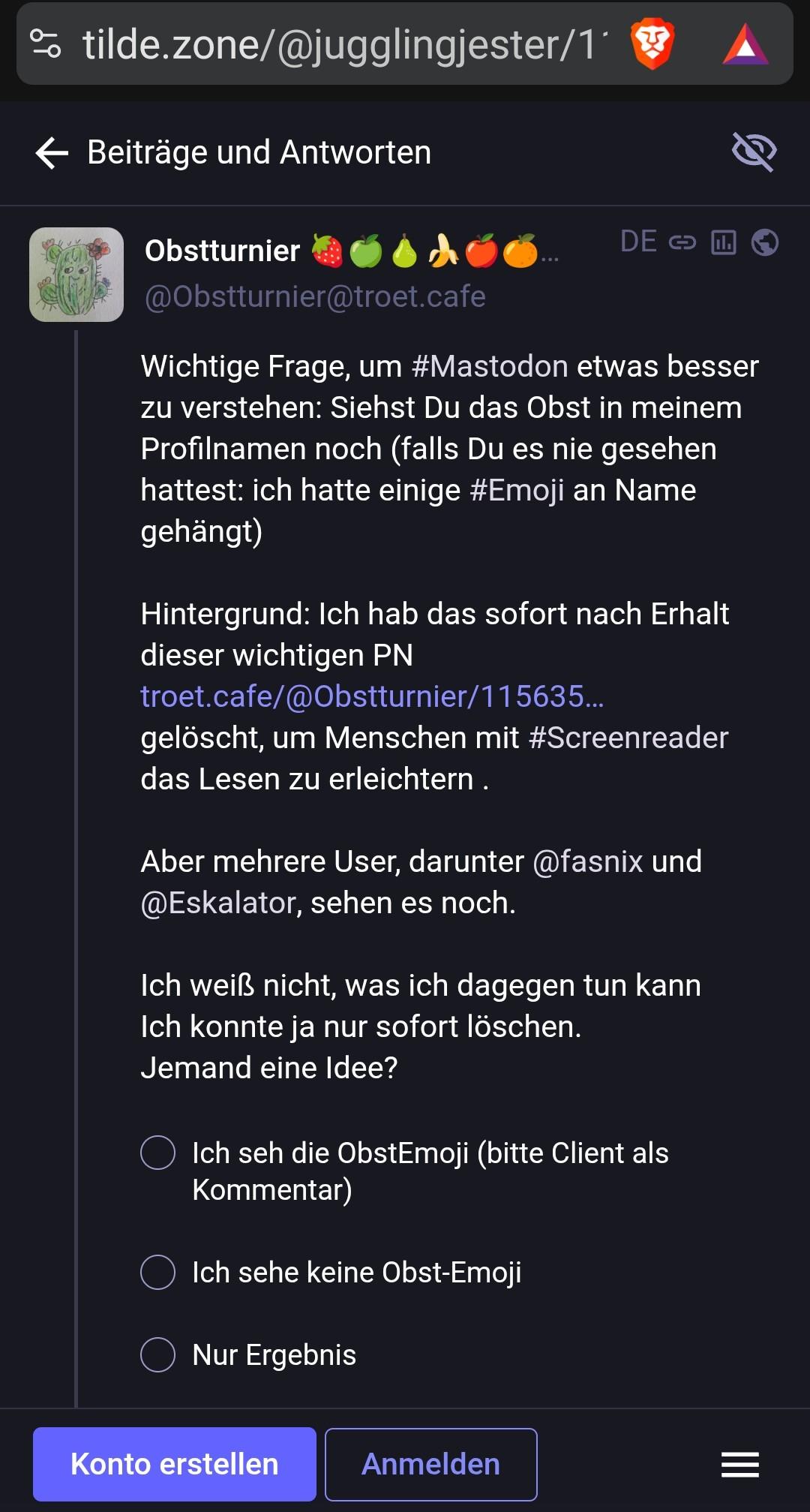Screen dimensions: 810x1512
Task: Tap Anmelden to log in
Action: pos(430,1464)
